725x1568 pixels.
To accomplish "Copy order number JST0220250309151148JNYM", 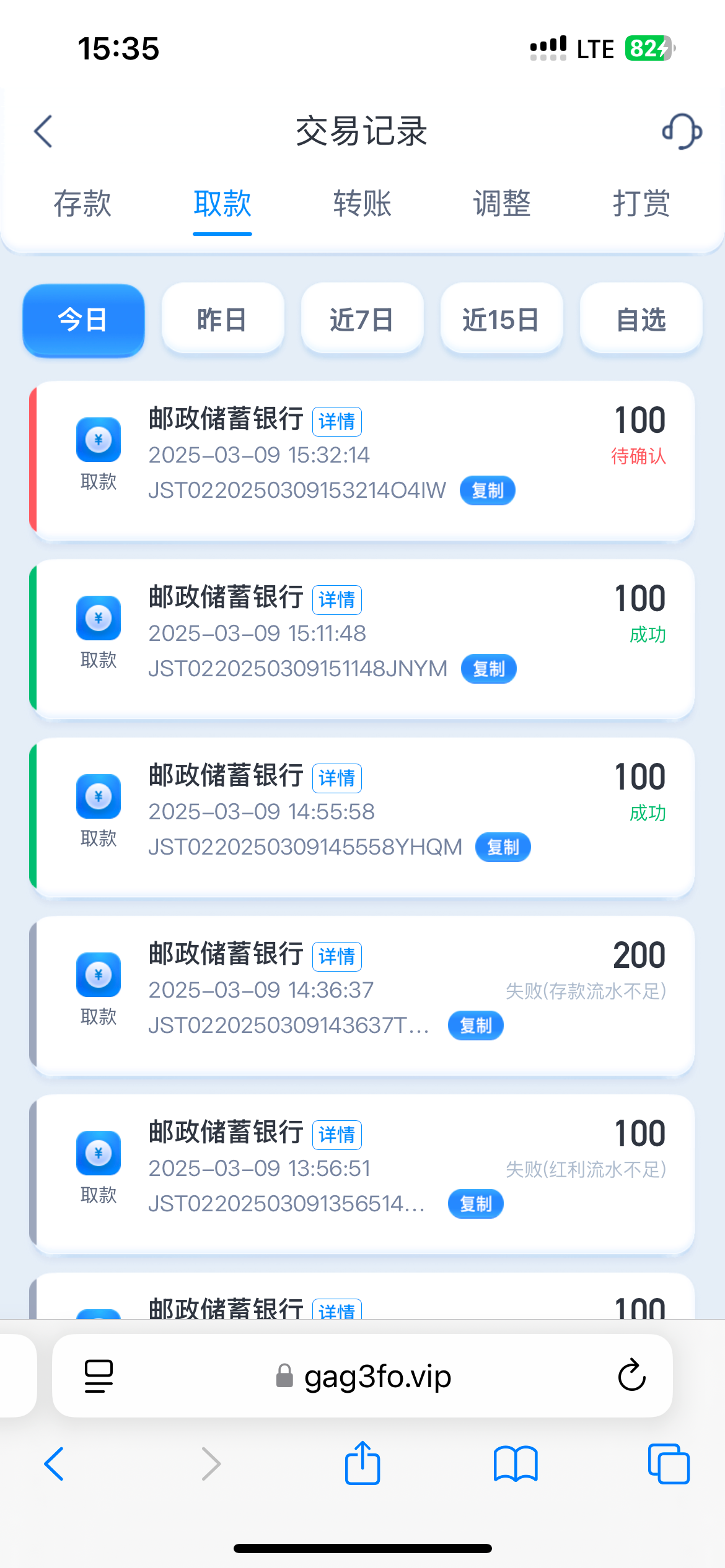I will pyautogui.click(x=489, y=669).
